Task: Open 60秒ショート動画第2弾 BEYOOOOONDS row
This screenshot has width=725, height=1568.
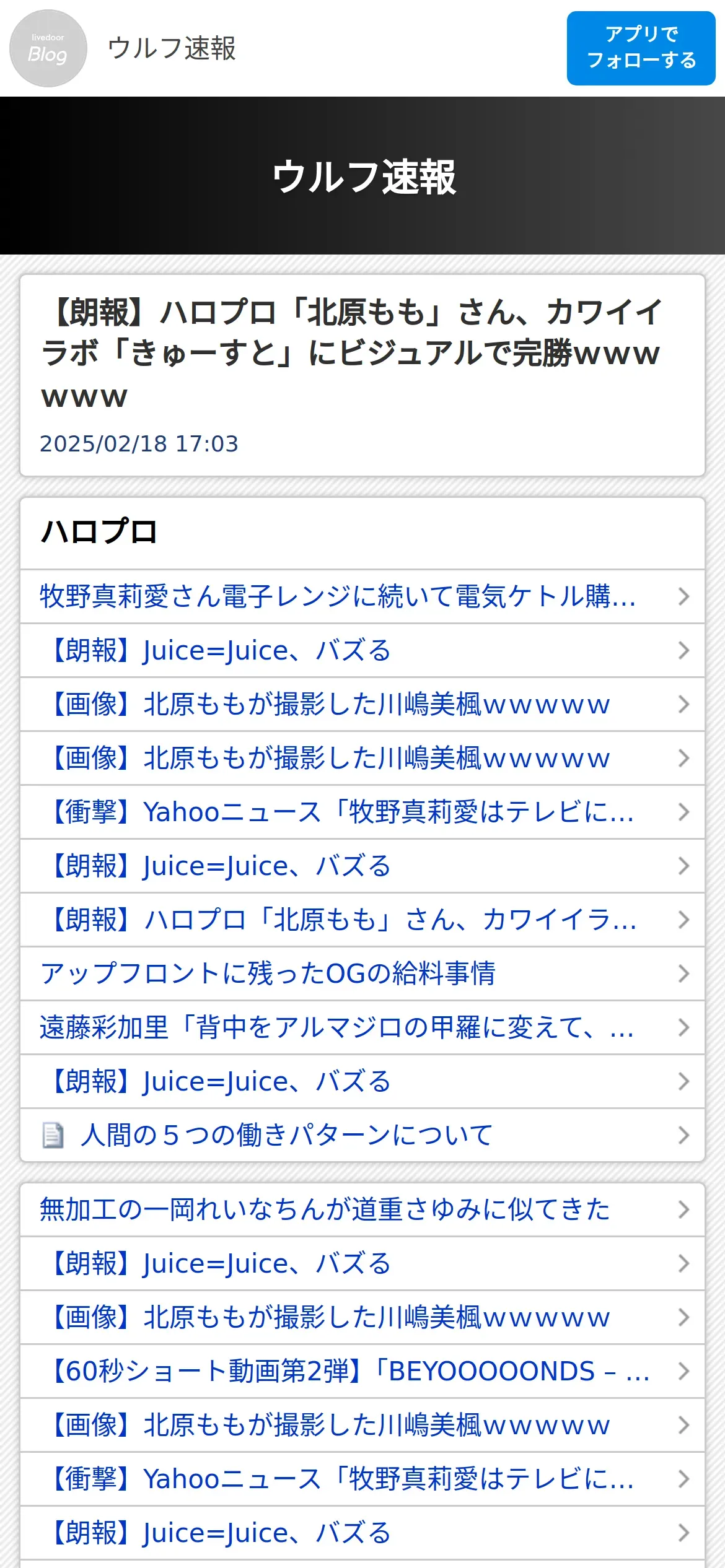Action: click(362, 1371)
